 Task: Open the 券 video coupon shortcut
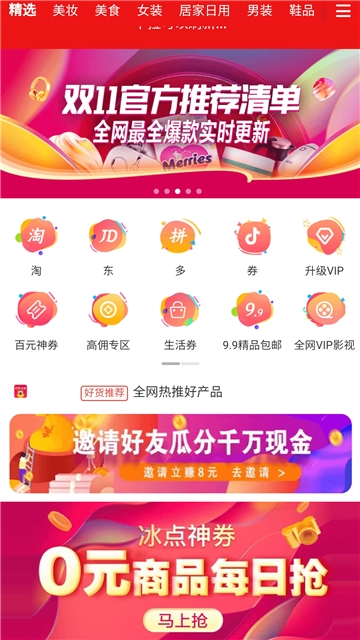point(252,247)
